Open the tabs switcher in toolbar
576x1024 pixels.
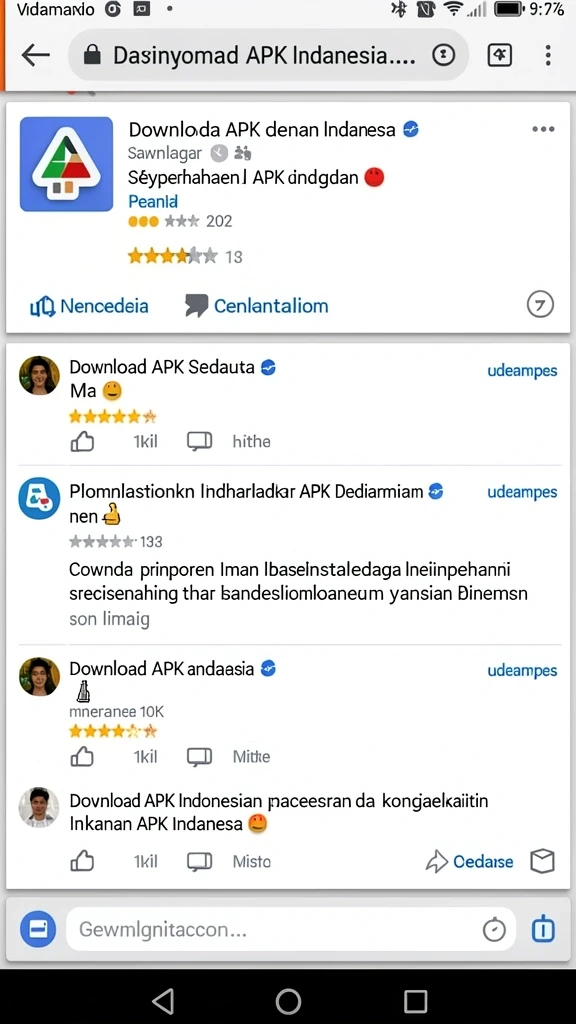click(x=500, y=56)
